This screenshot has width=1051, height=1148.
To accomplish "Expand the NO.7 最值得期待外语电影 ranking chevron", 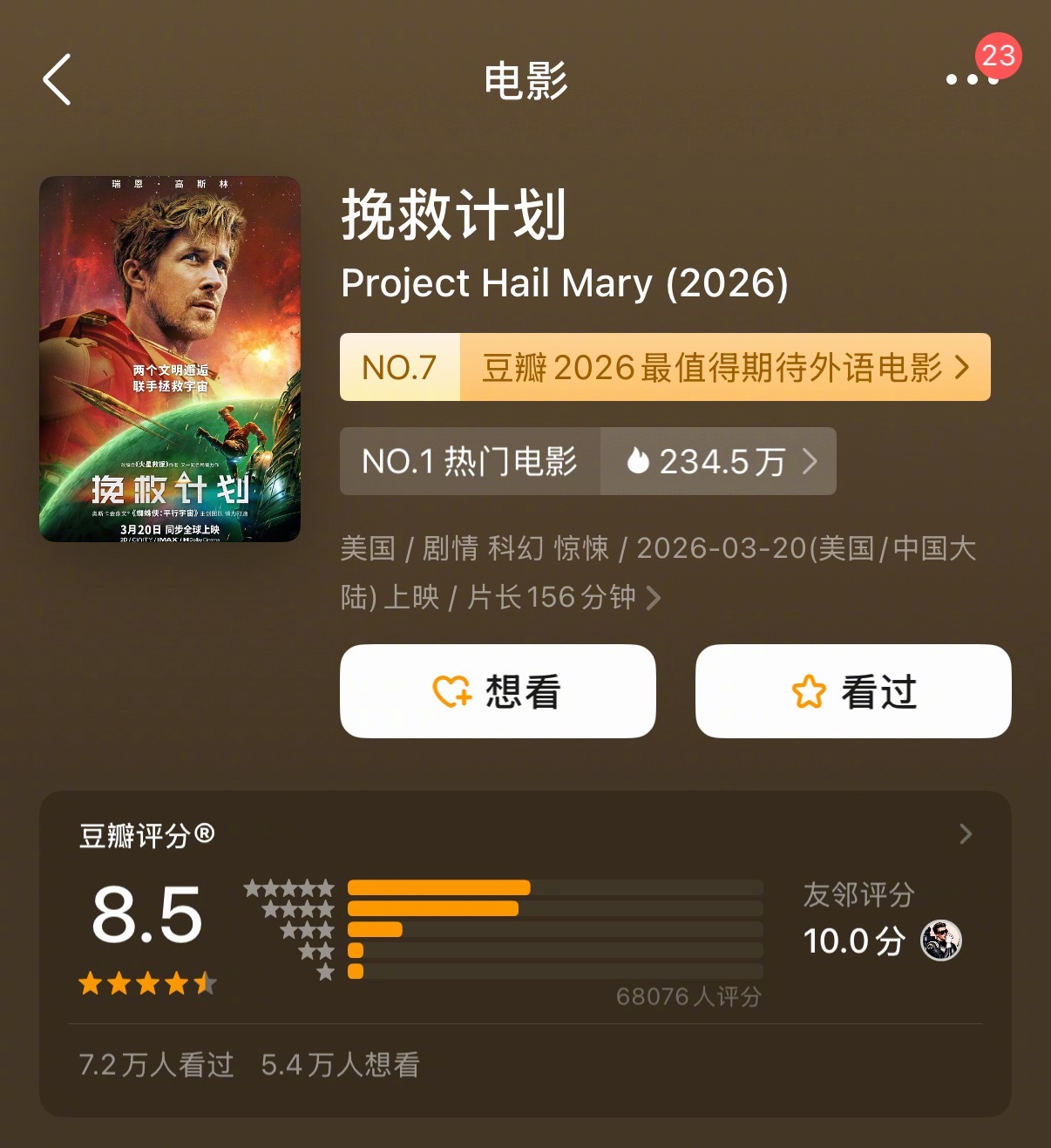I will pos(961,368).
